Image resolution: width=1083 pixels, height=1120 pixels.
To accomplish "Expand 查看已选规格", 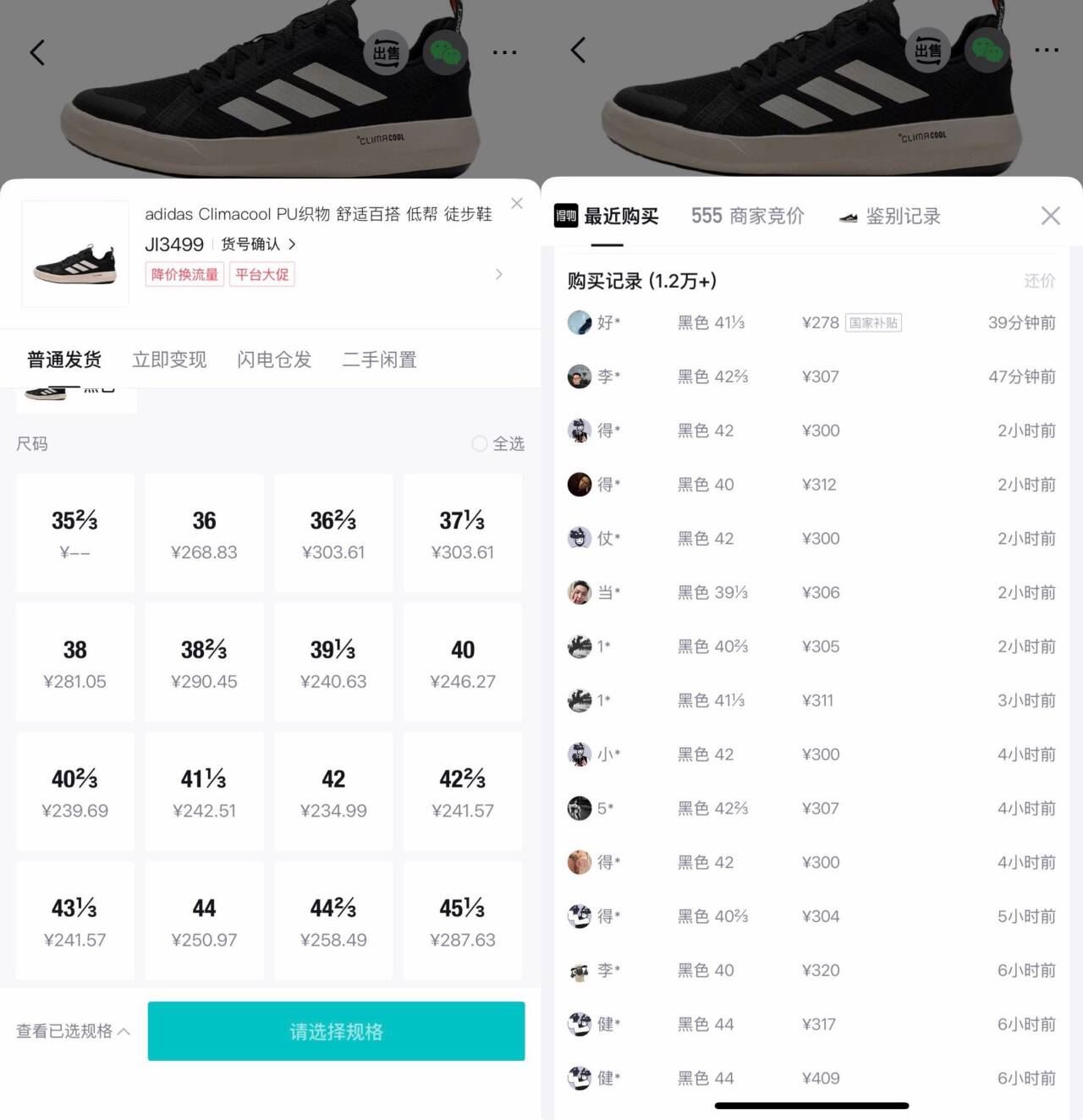I will click(x=73, y=1031).
